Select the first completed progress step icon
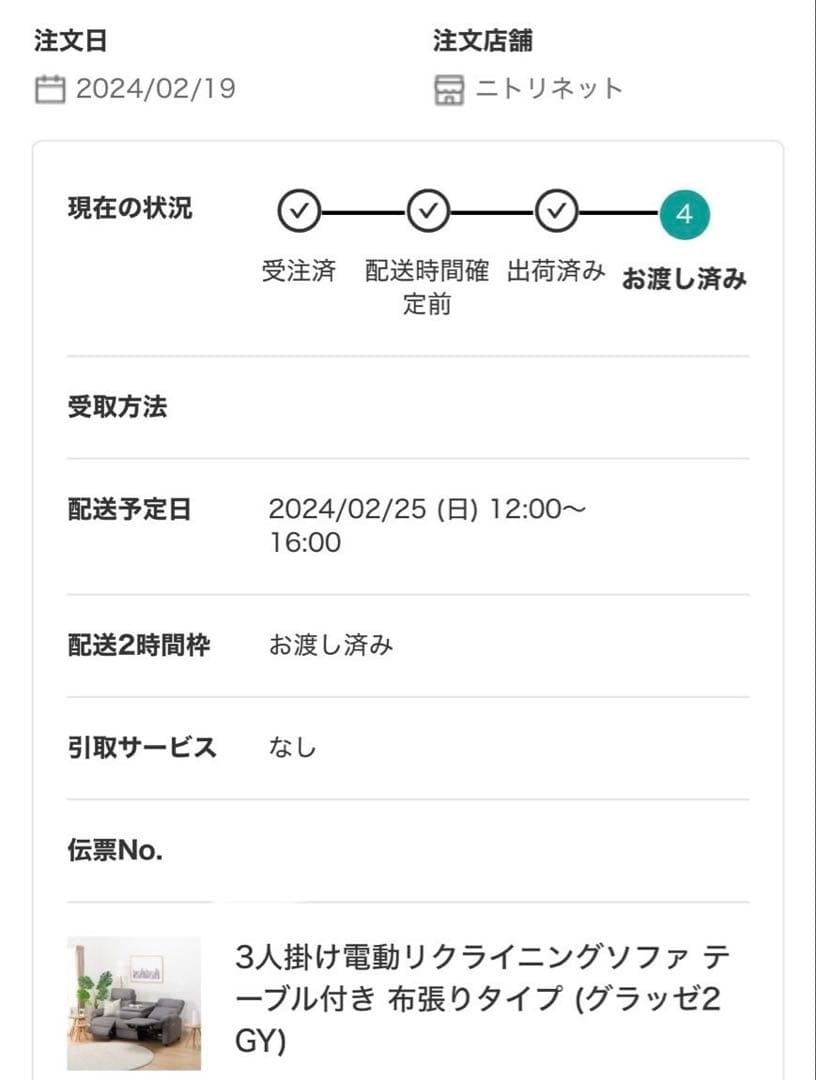The height and width of the screenshot is (1080, 816). point(297,210)
